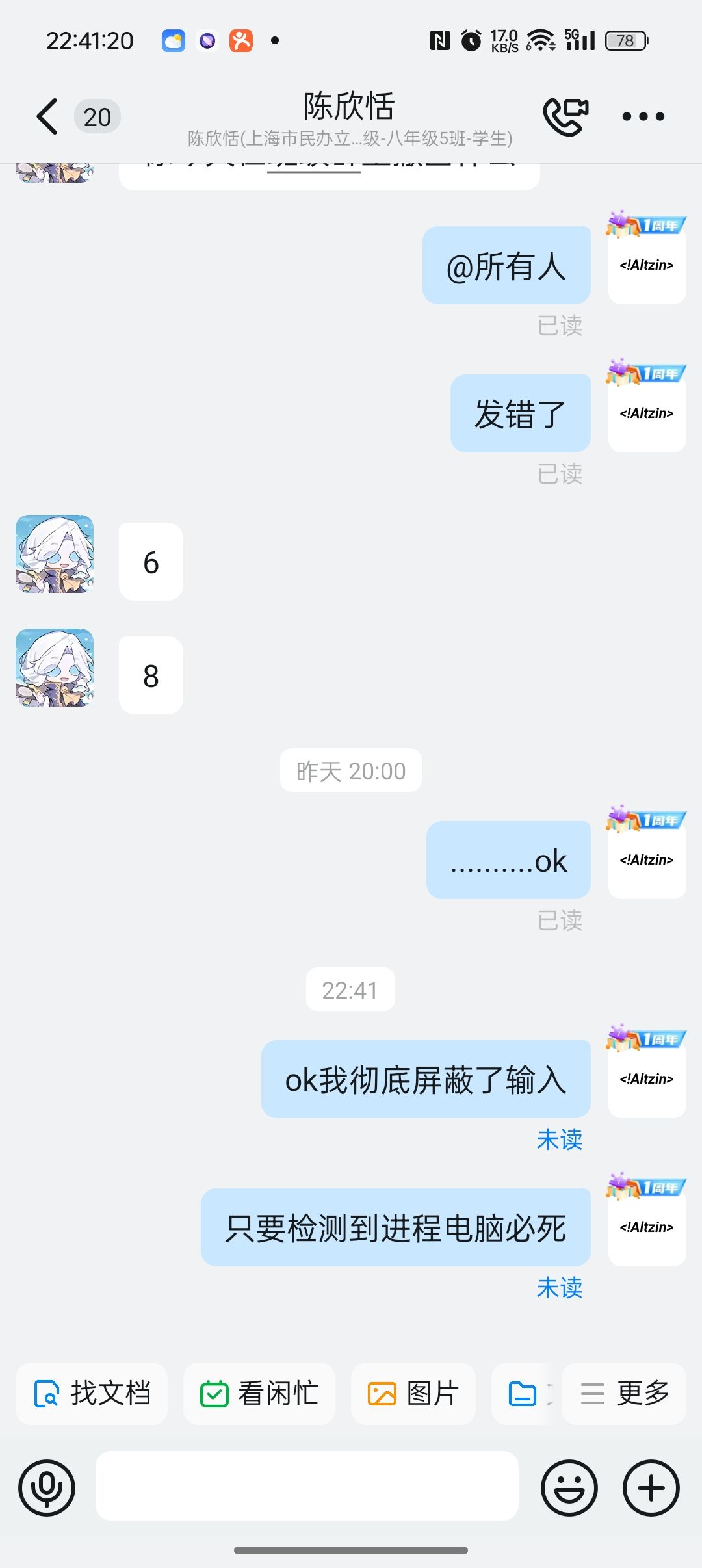Go back to the chat list
This screenshot has width=702, height=1568.
pos(47,117)
